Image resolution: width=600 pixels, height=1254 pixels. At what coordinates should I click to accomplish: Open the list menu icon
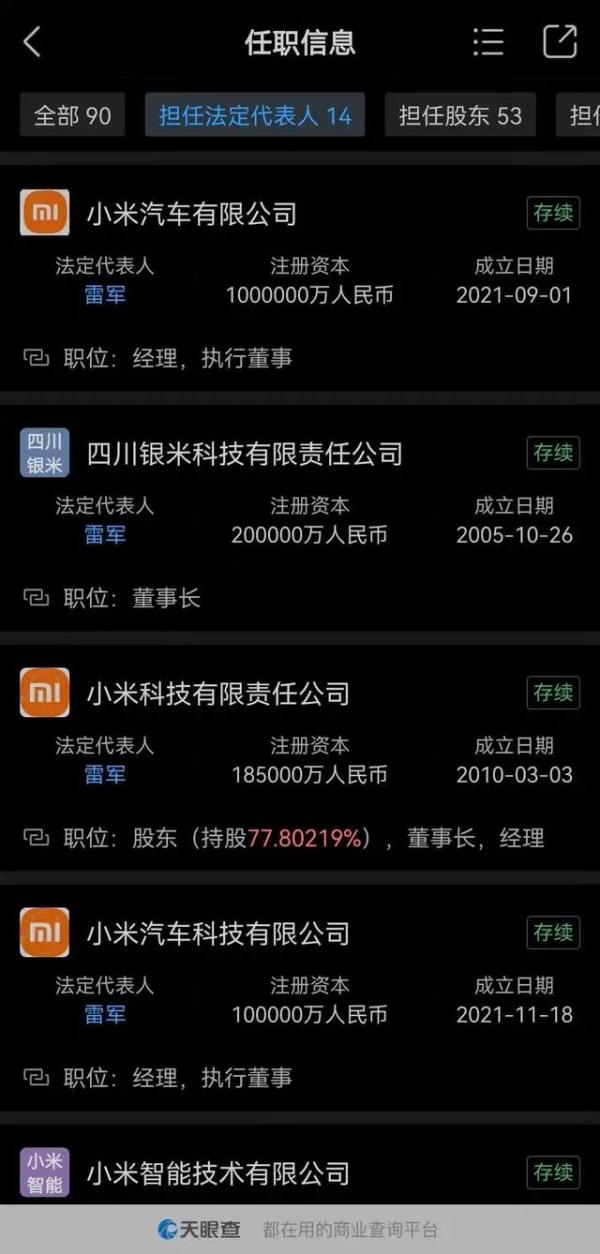(x=488, y=42)
